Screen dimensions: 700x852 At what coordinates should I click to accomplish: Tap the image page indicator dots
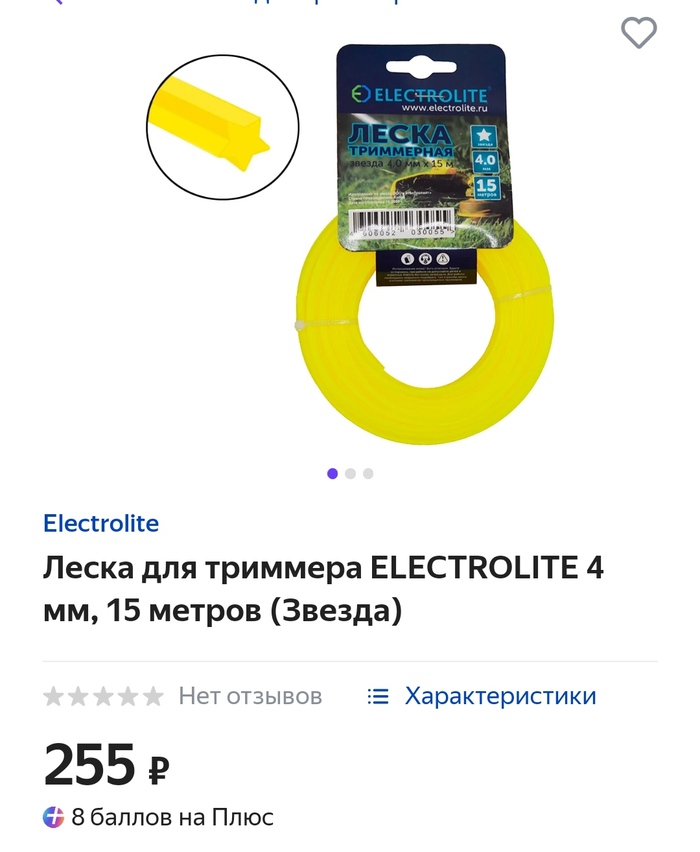click(350, 474)
